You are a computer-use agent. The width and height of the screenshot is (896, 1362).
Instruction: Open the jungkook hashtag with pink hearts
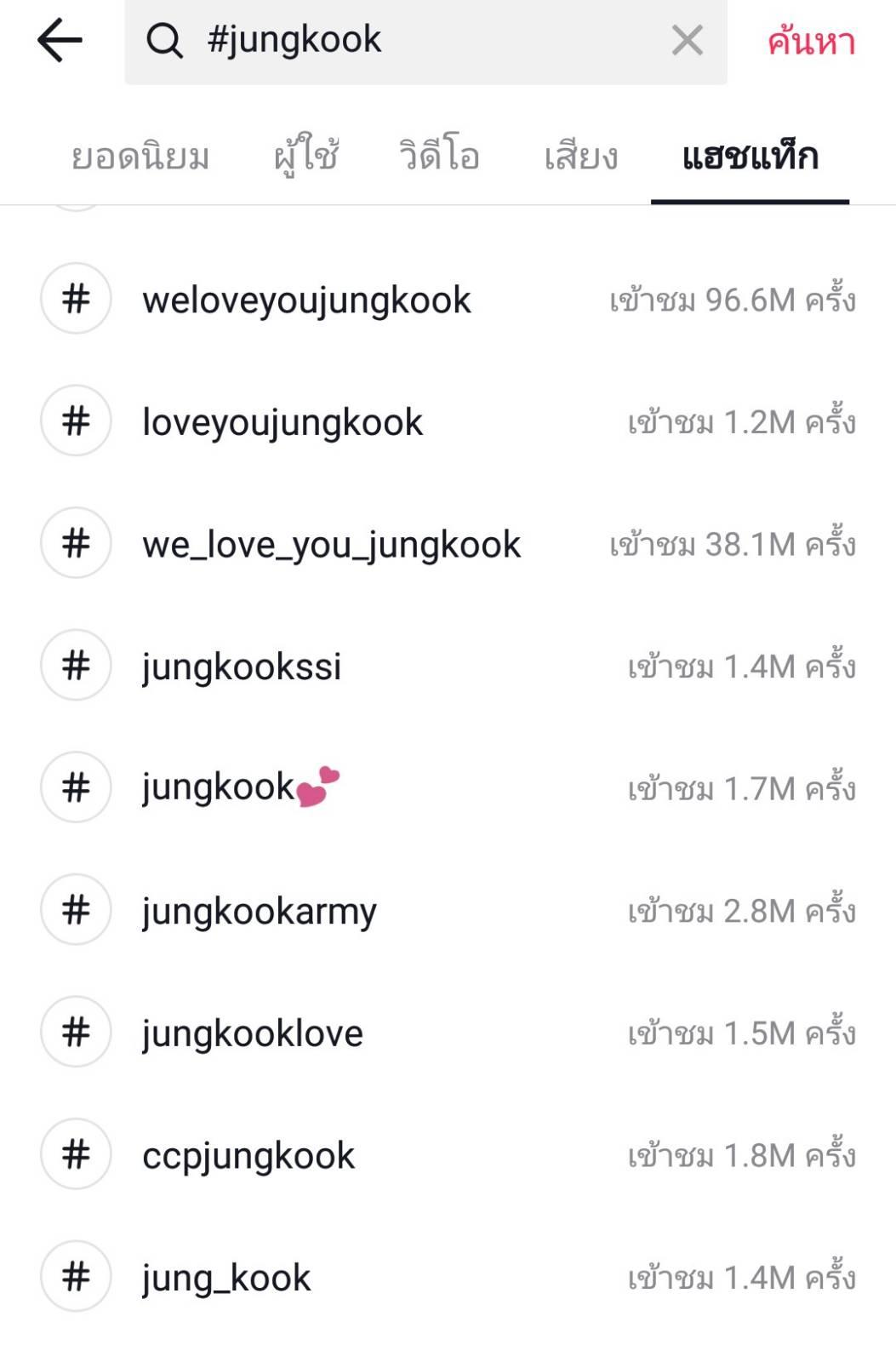(448, 787)
